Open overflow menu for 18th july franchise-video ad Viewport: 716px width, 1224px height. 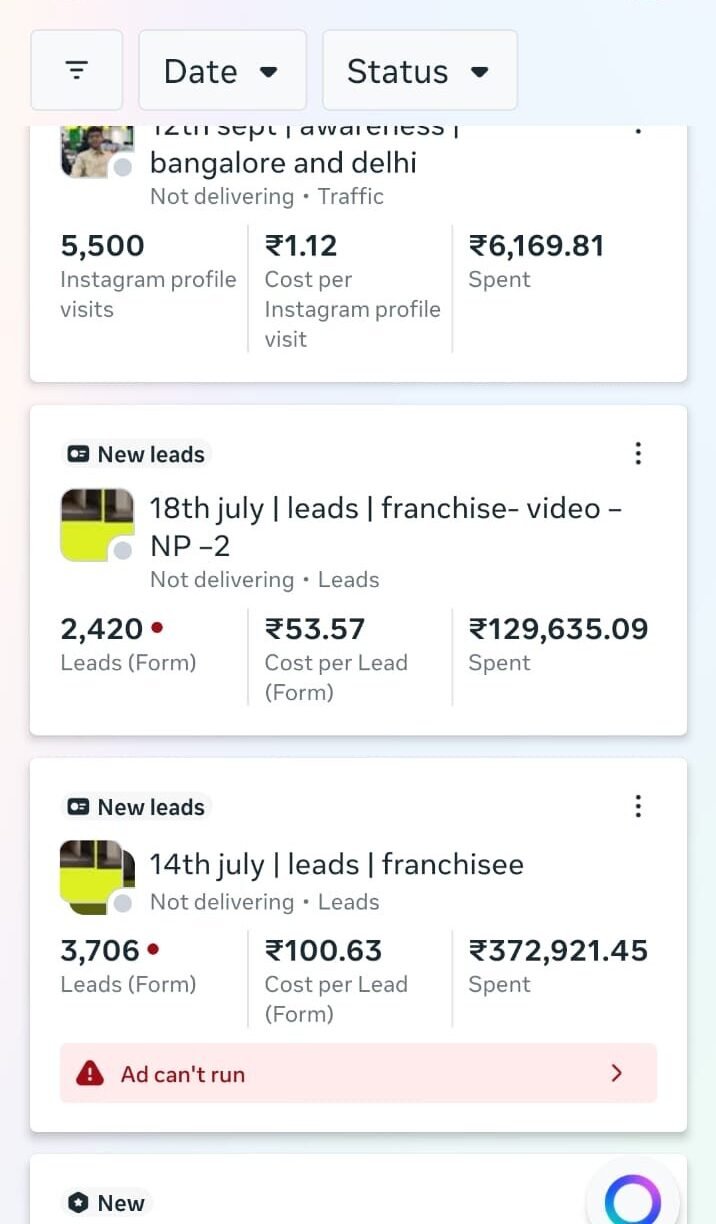(638, 454)
